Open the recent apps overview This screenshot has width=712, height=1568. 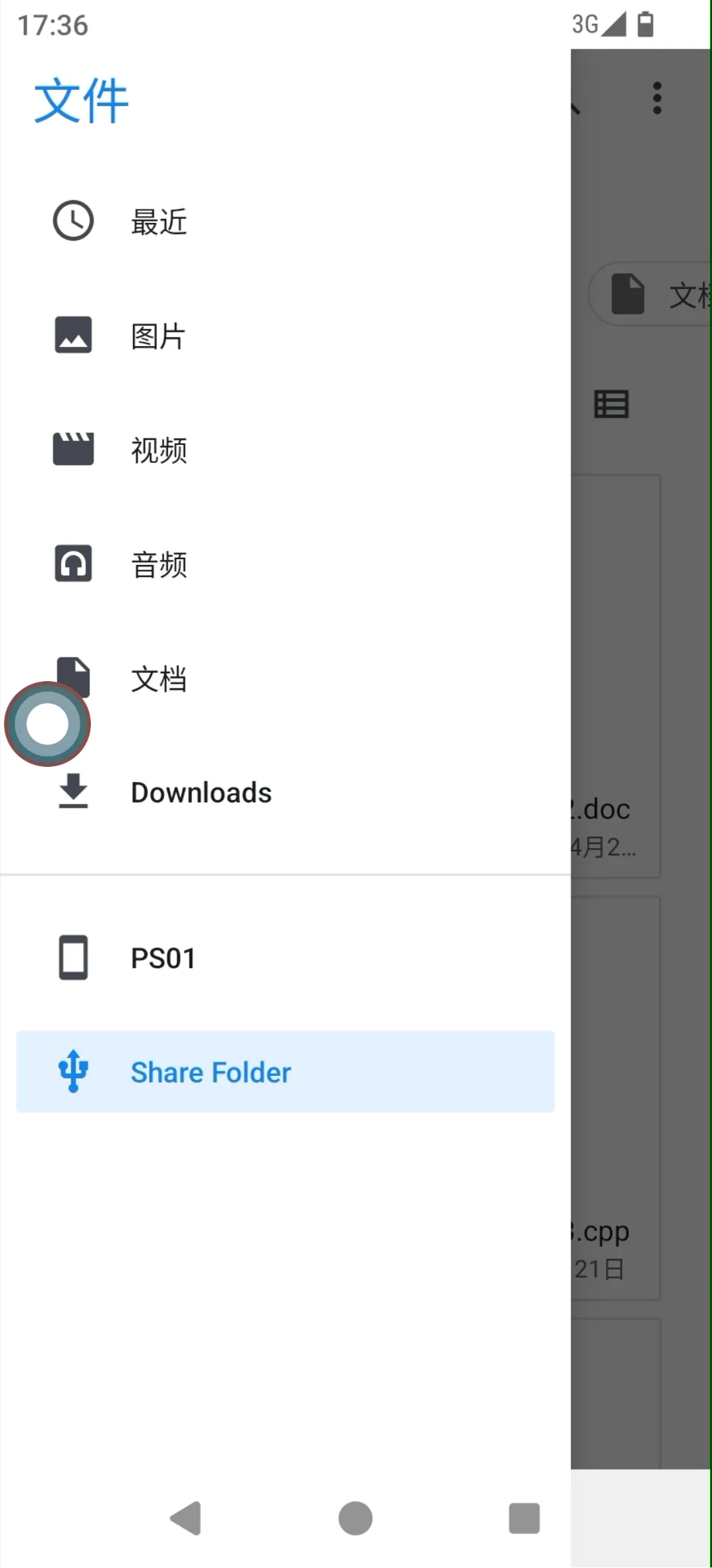(524, 1519)
